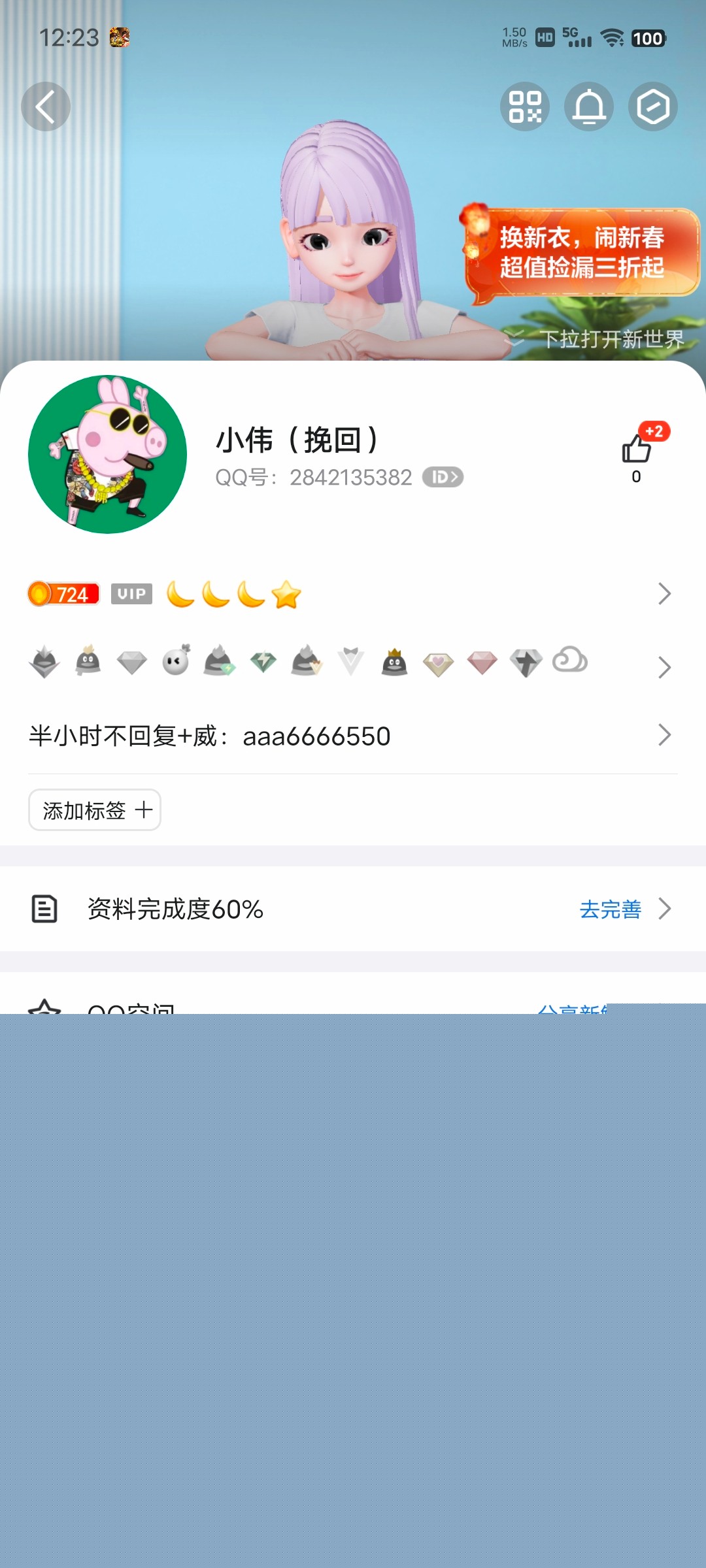This screenshot has width=706, height=1568.
Task: Open the notification bell icon
Action: point(588,106)
